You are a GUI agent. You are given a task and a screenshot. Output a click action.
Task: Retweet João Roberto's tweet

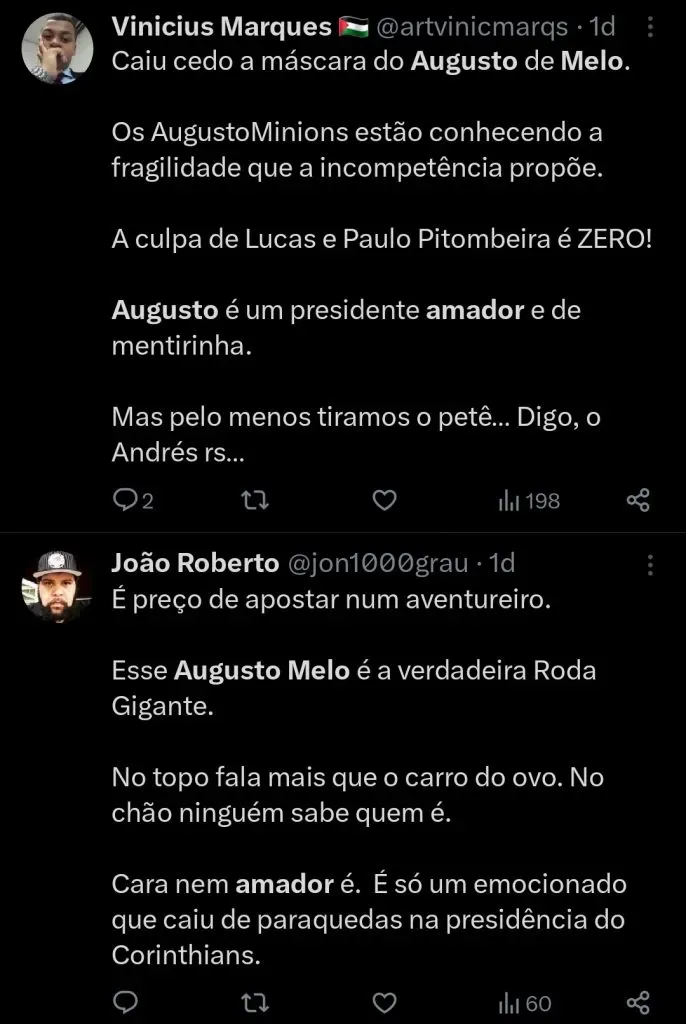coord(254,1001)
